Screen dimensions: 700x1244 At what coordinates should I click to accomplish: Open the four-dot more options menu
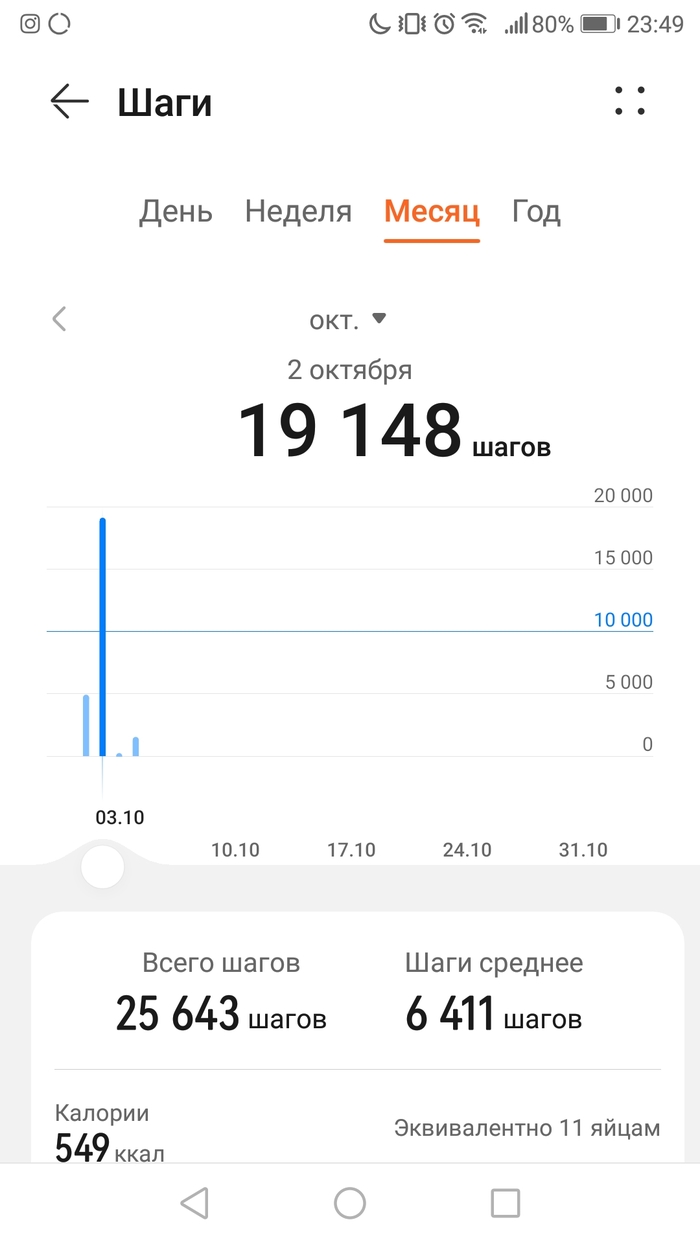click(630, 101)
